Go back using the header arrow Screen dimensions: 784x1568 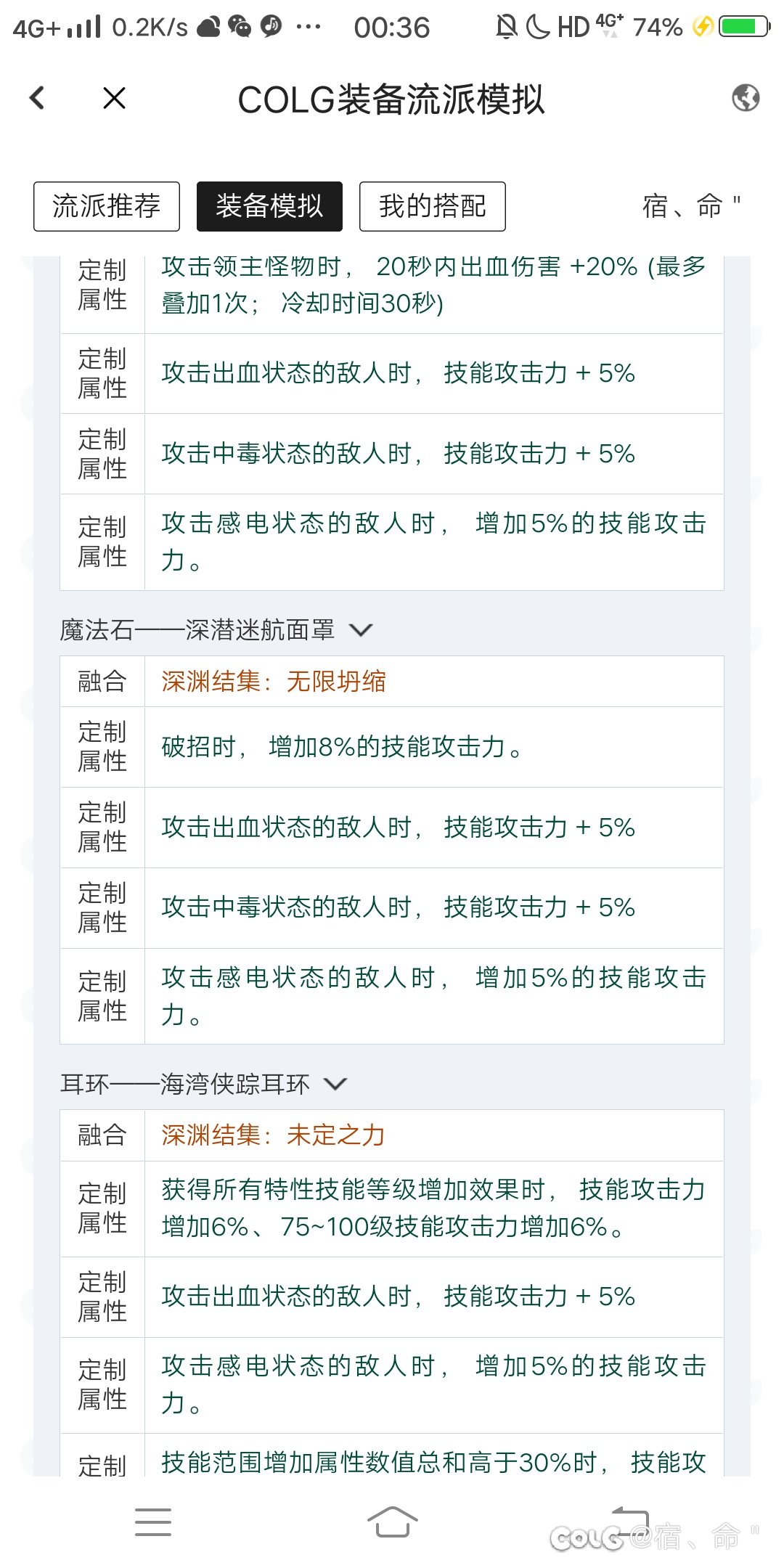point(37,98)
